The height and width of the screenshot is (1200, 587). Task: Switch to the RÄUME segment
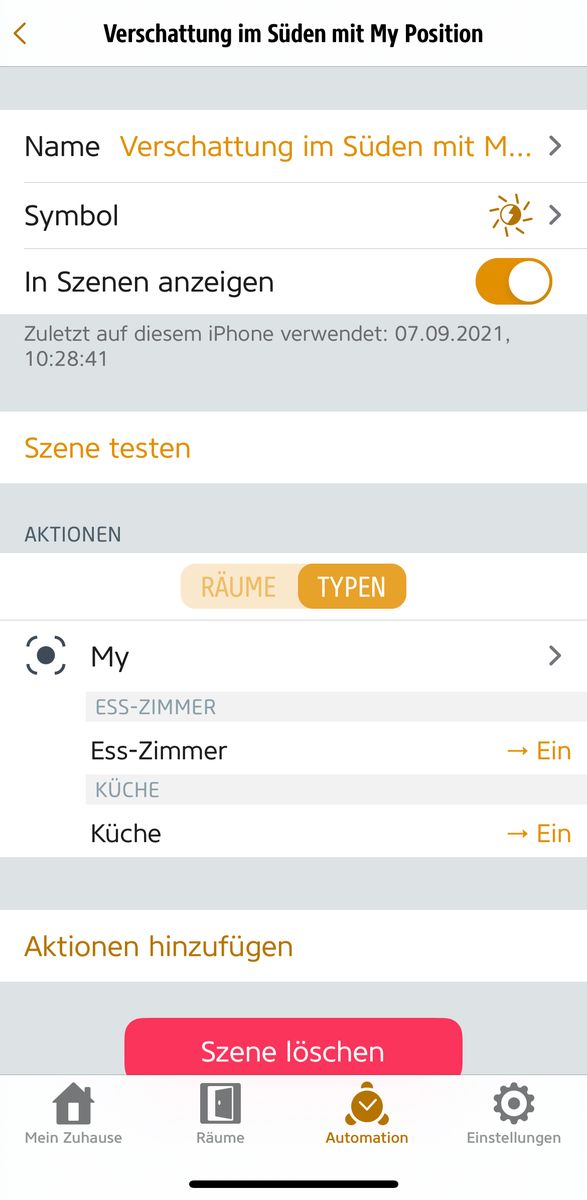tap(239, 587)
